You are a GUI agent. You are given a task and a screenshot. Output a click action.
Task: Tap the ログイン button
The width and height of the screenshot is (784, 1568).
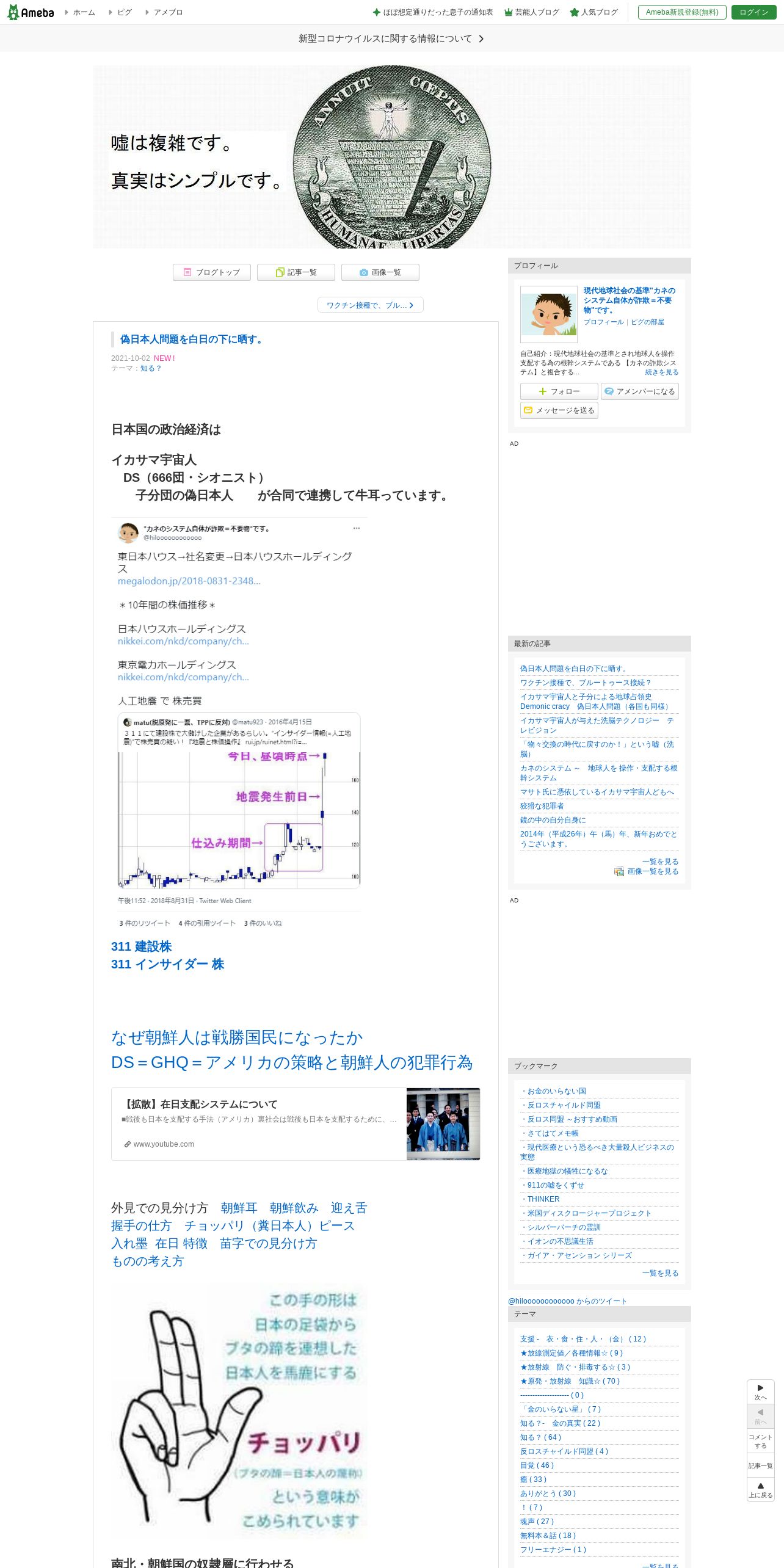click(x=753, y=12)
